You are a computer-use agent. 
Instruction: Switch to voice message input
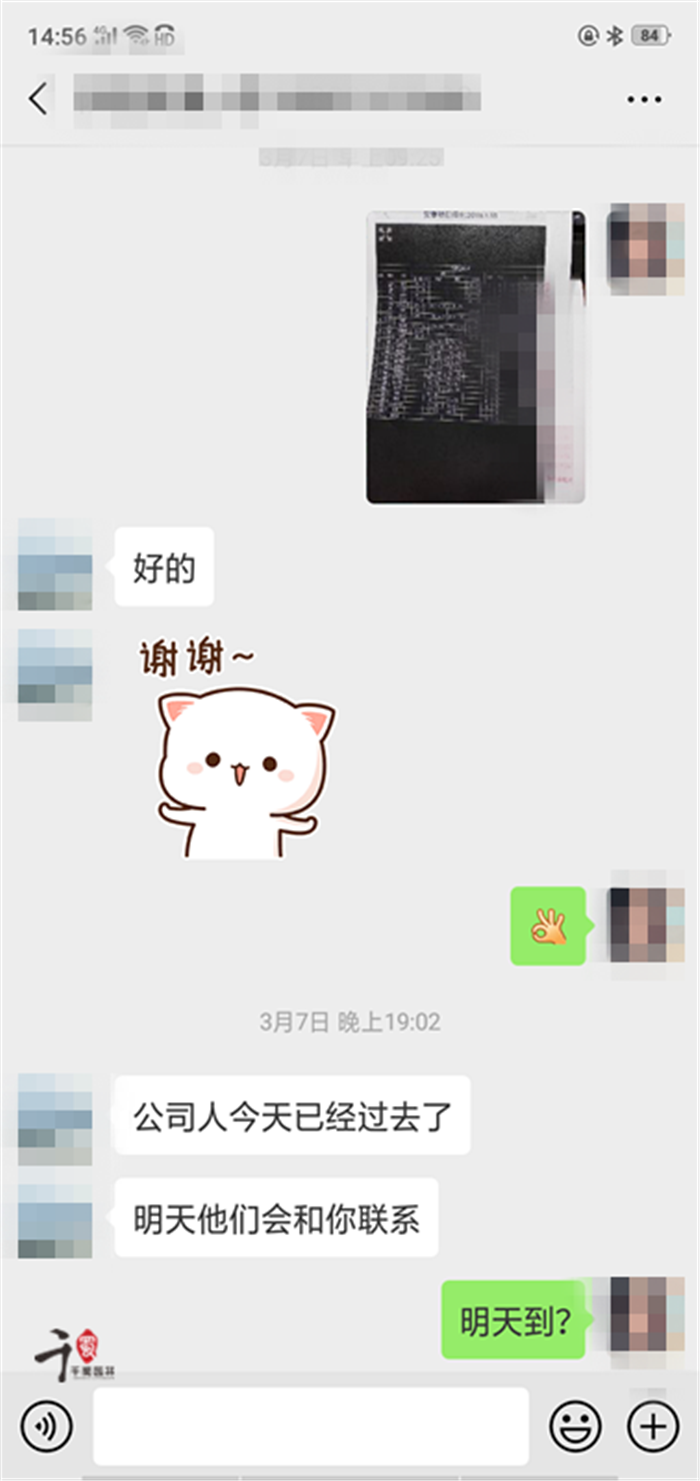46,1426
